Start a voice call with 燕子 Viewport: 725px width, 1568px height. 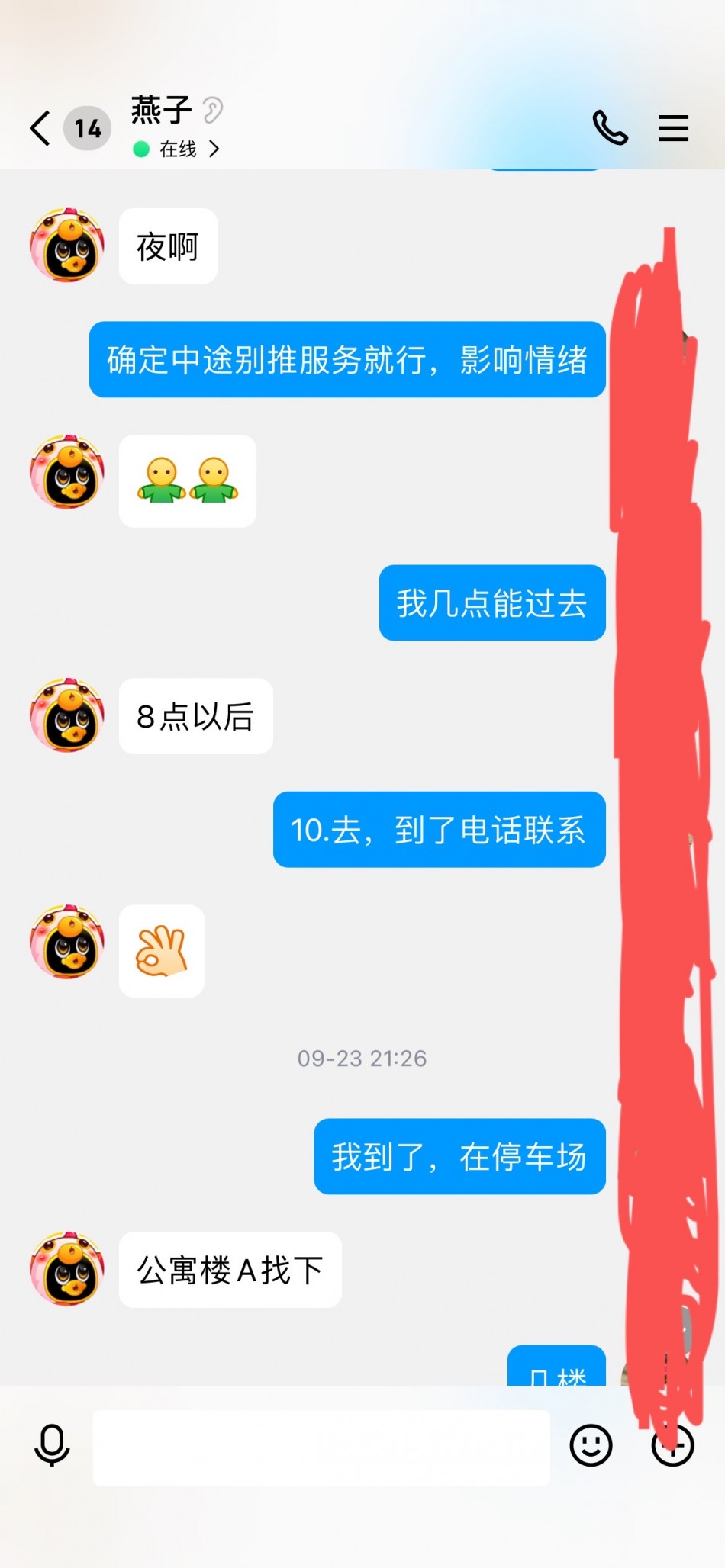tap(610, 127)
